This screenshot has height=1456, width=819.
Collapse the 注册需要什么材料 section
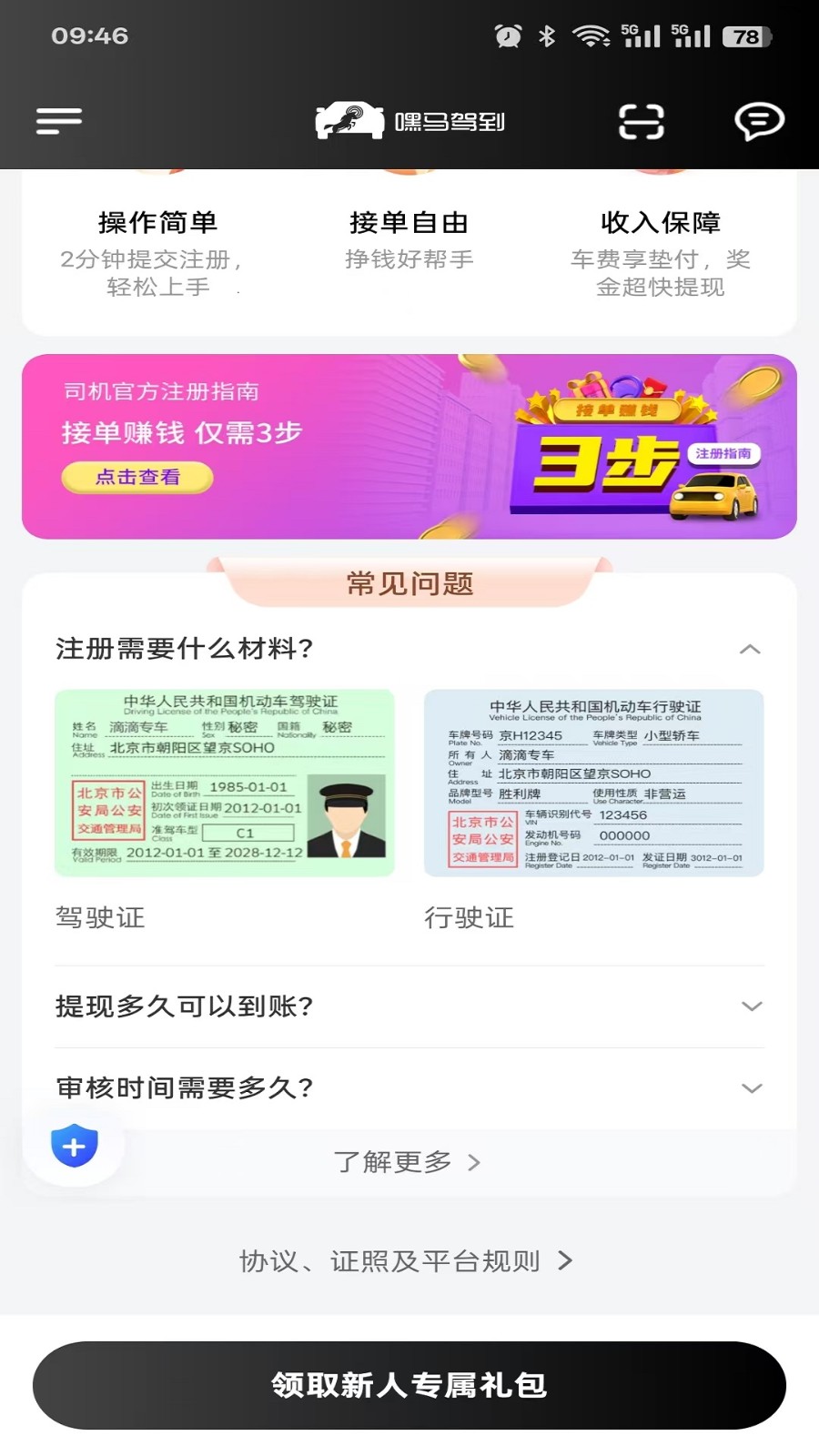click(749, 649)
